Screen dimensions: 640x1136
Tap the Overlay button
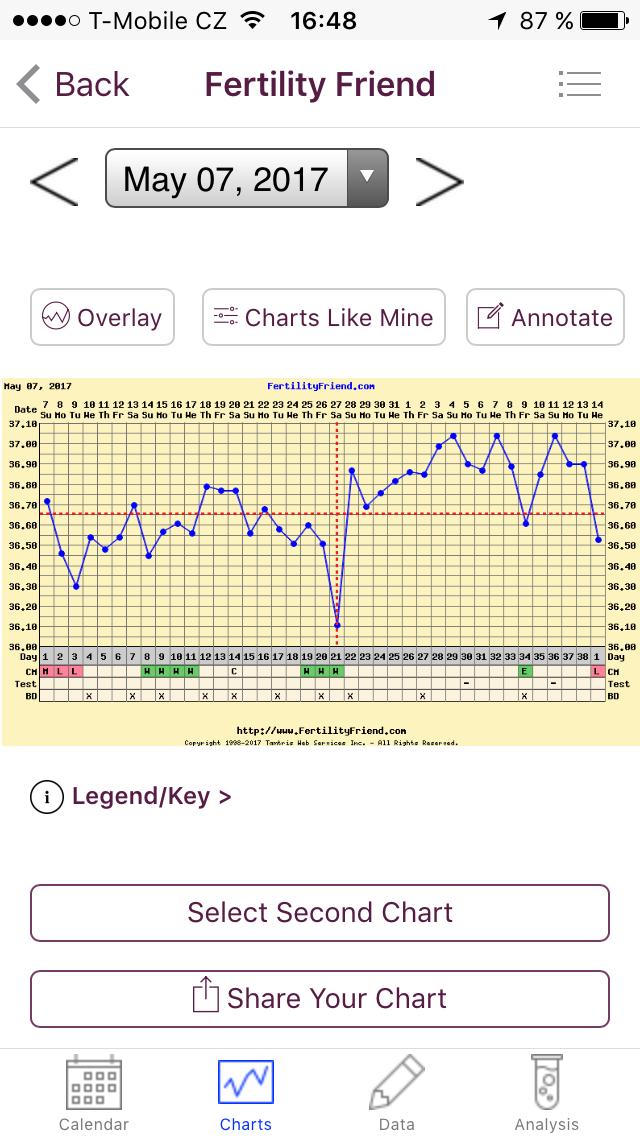click(x=102, y=318)
